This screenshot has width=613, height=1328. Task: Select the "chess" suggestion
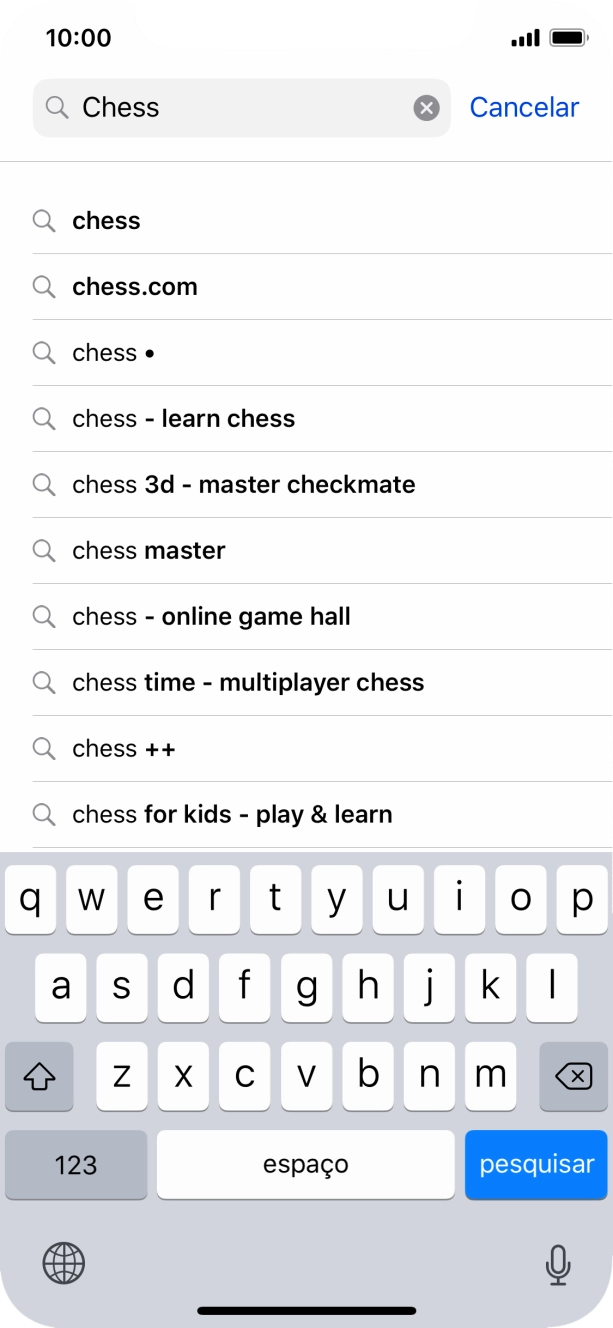click(x=322, y=221)
